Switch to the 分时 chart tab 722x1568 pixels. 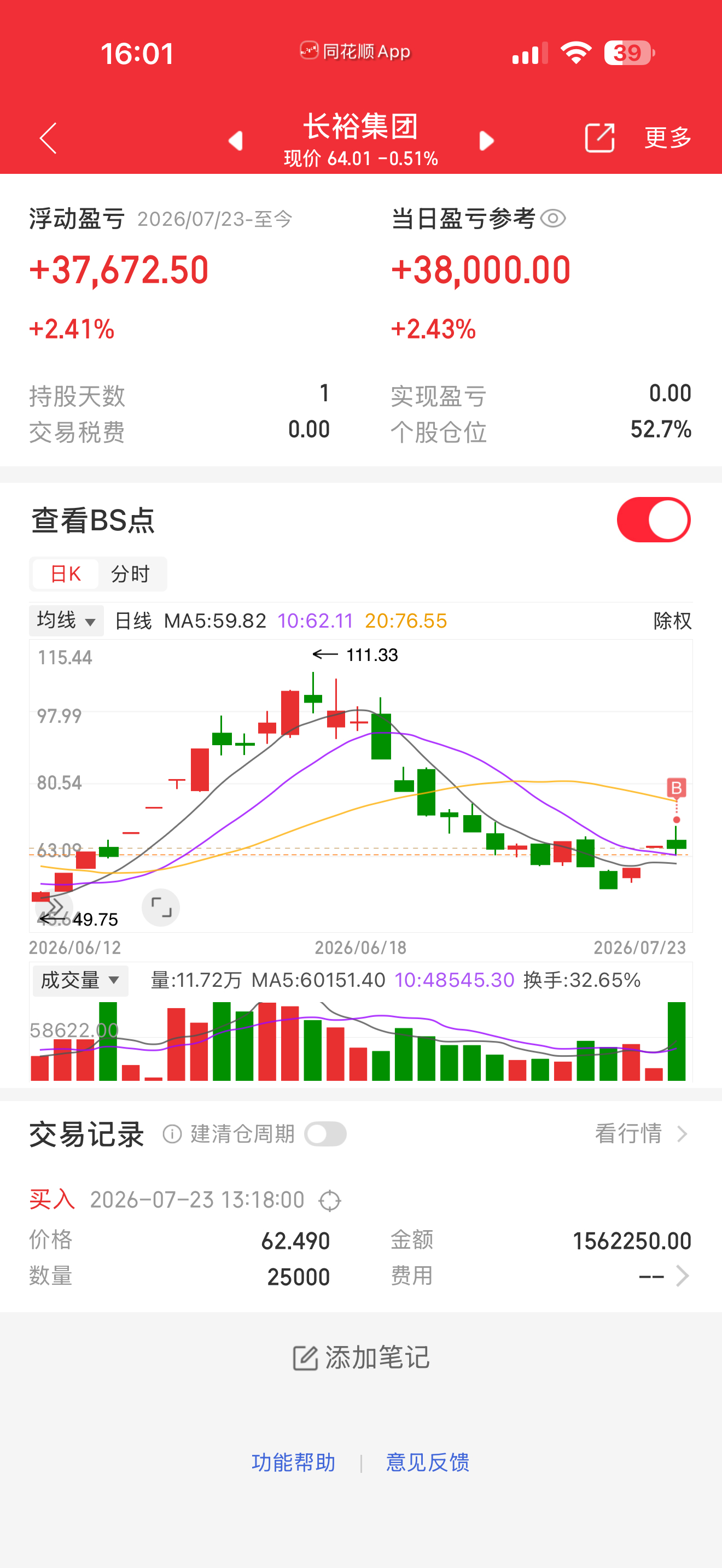[x=130, y=574]
